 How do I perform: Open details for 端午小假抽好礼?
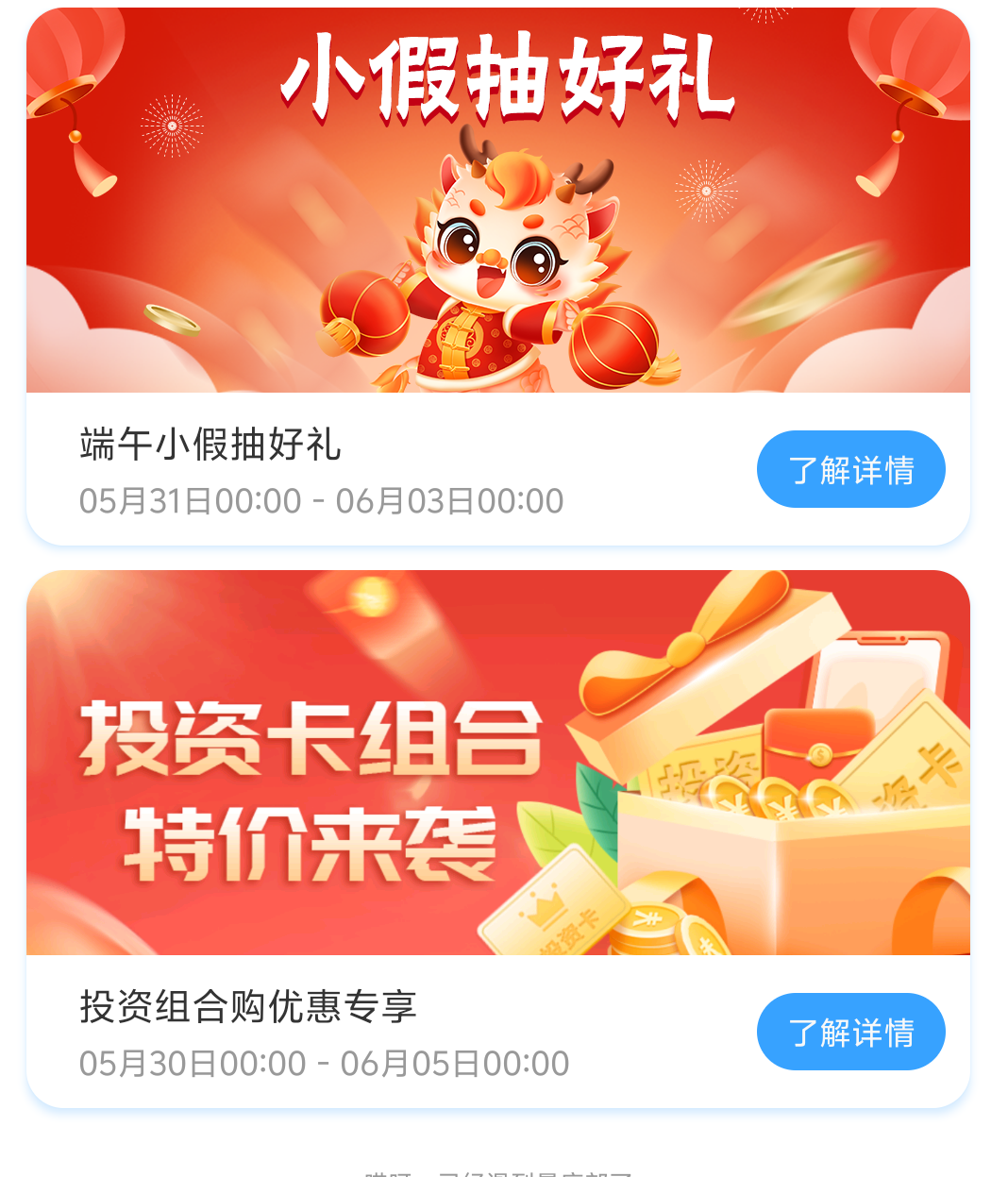(x=850, y=469)
